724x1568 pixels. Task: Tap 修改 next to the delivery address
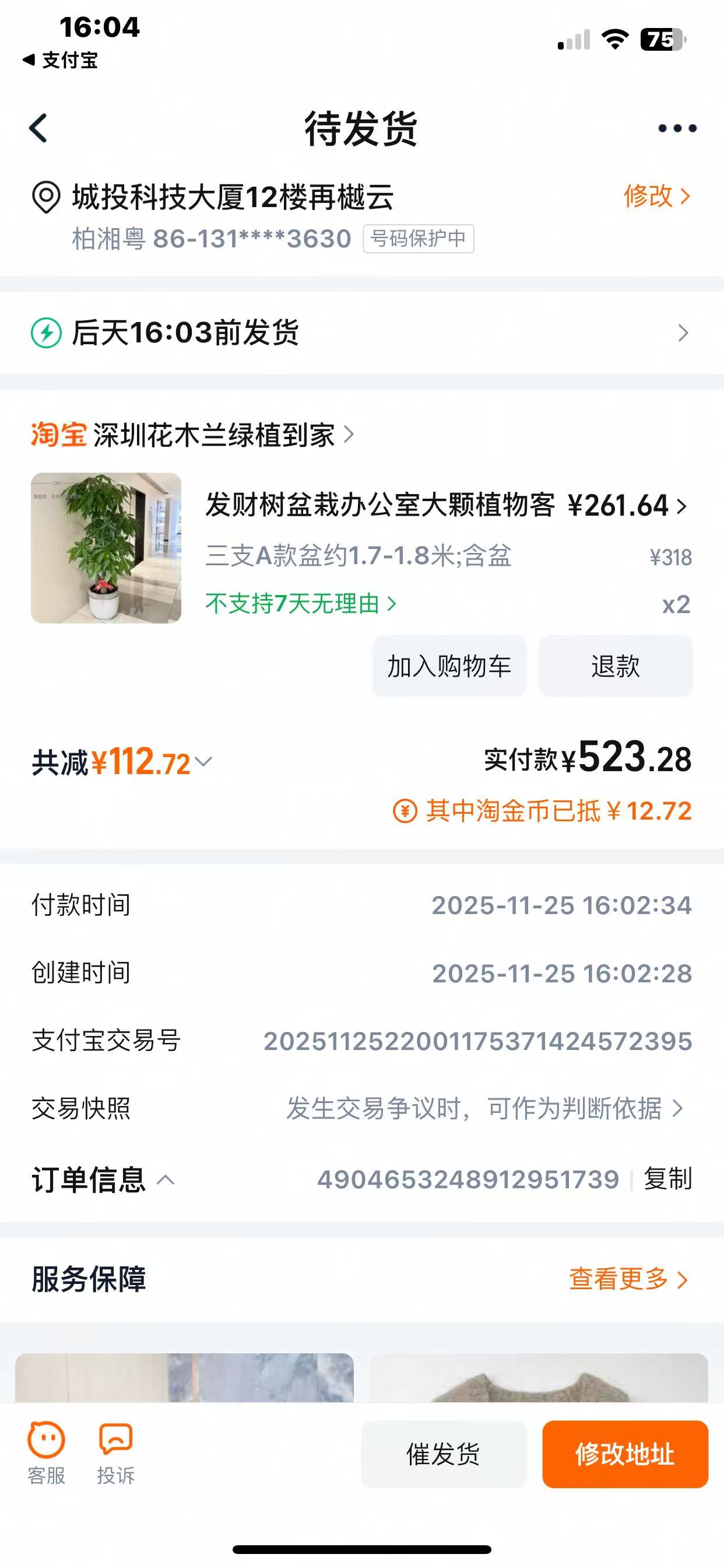tap(656, 197)
